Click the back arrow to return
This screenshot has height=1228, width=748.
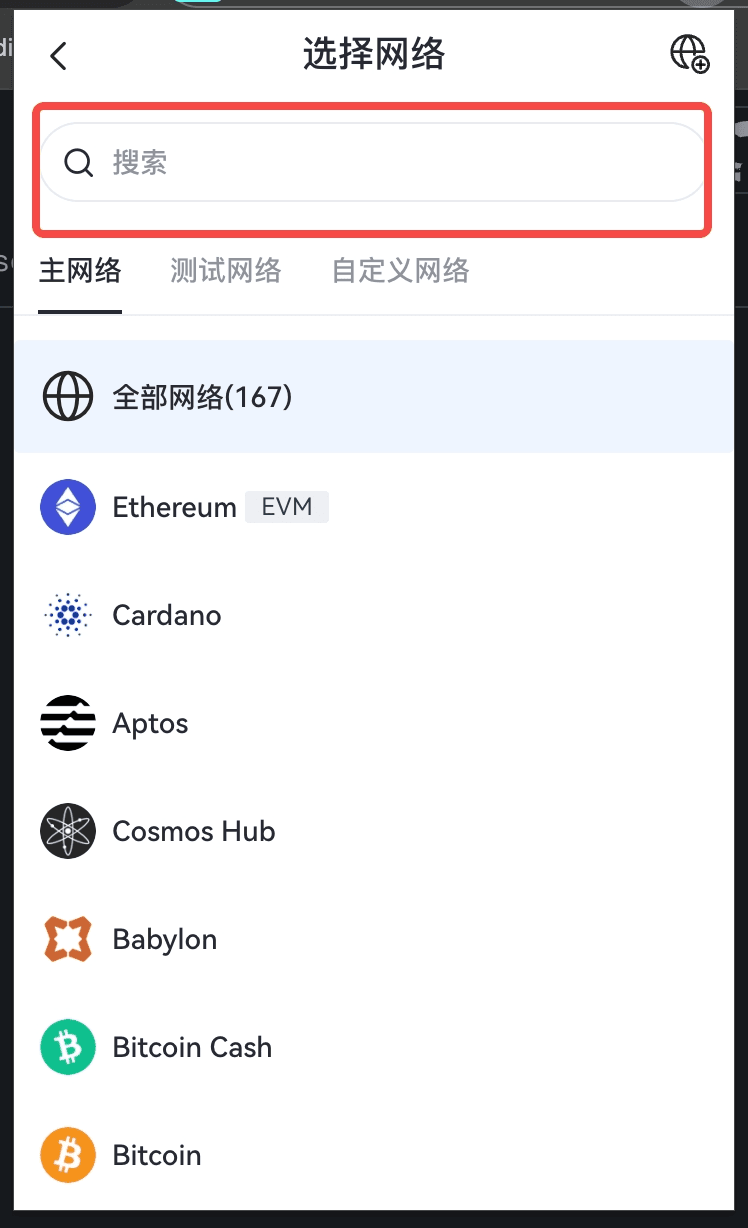click(x=58, y=55)
